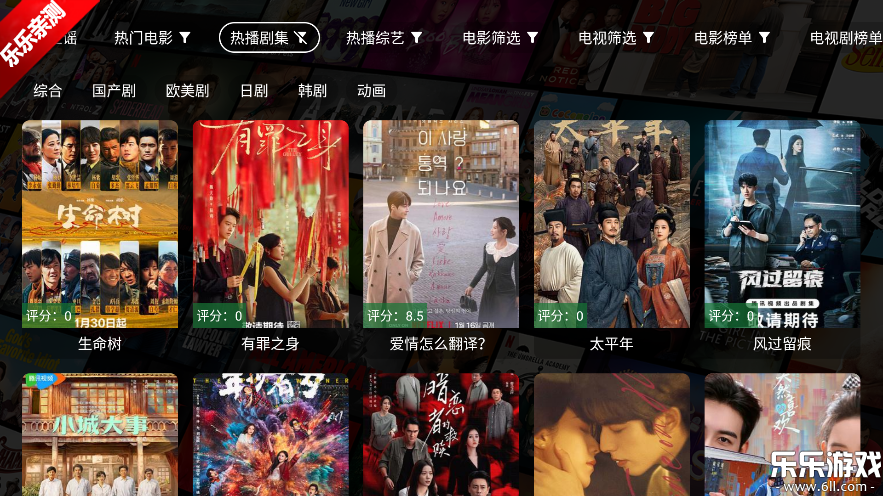Choose the 日剧 filter

254,91
